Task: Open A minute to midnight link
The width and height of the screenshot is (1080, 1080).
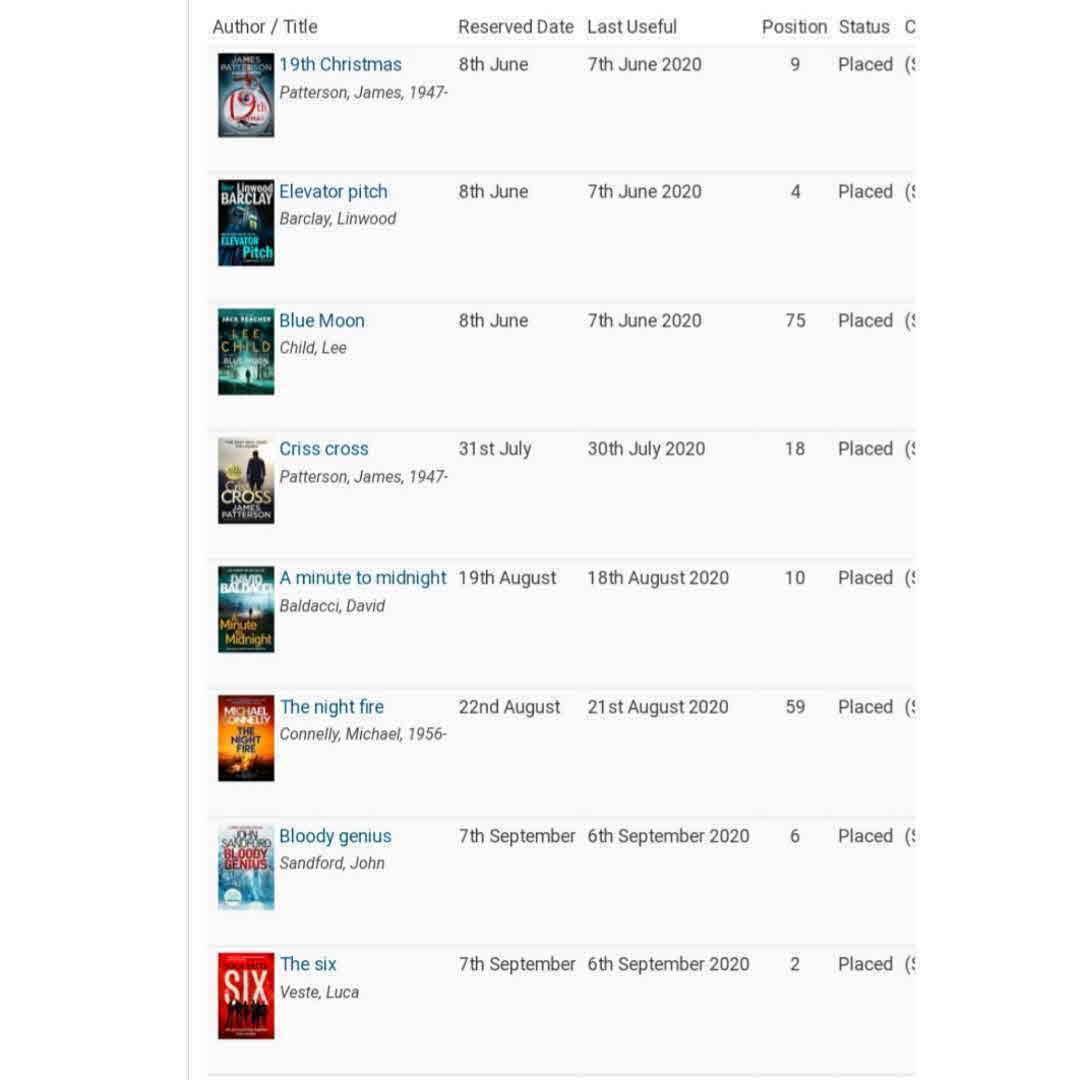Action: pos(362,578)
